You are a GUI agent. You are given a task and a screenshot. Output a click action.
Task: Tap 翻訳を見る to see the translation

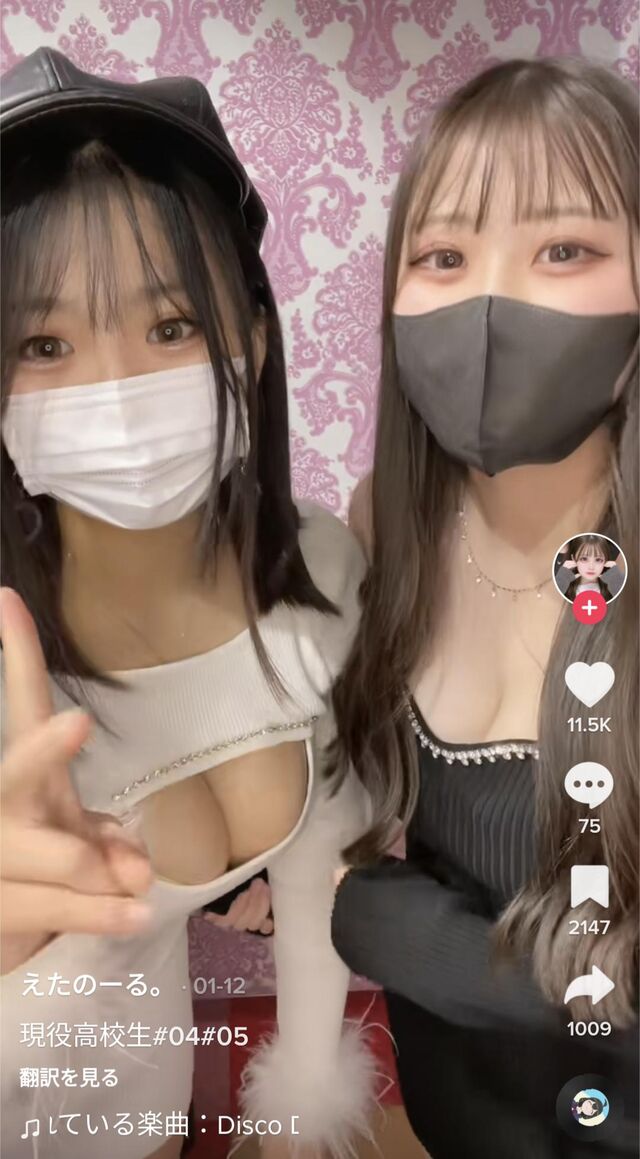tap(69, 1078)
